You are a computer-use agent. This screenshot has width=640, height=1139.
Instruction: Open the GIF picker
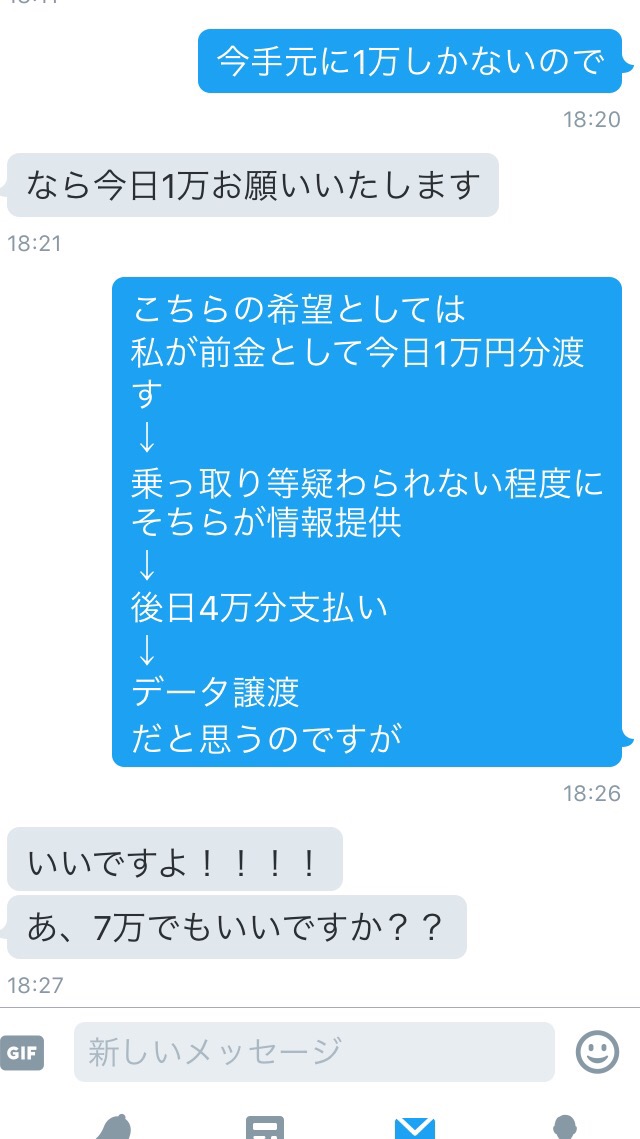22,1052
